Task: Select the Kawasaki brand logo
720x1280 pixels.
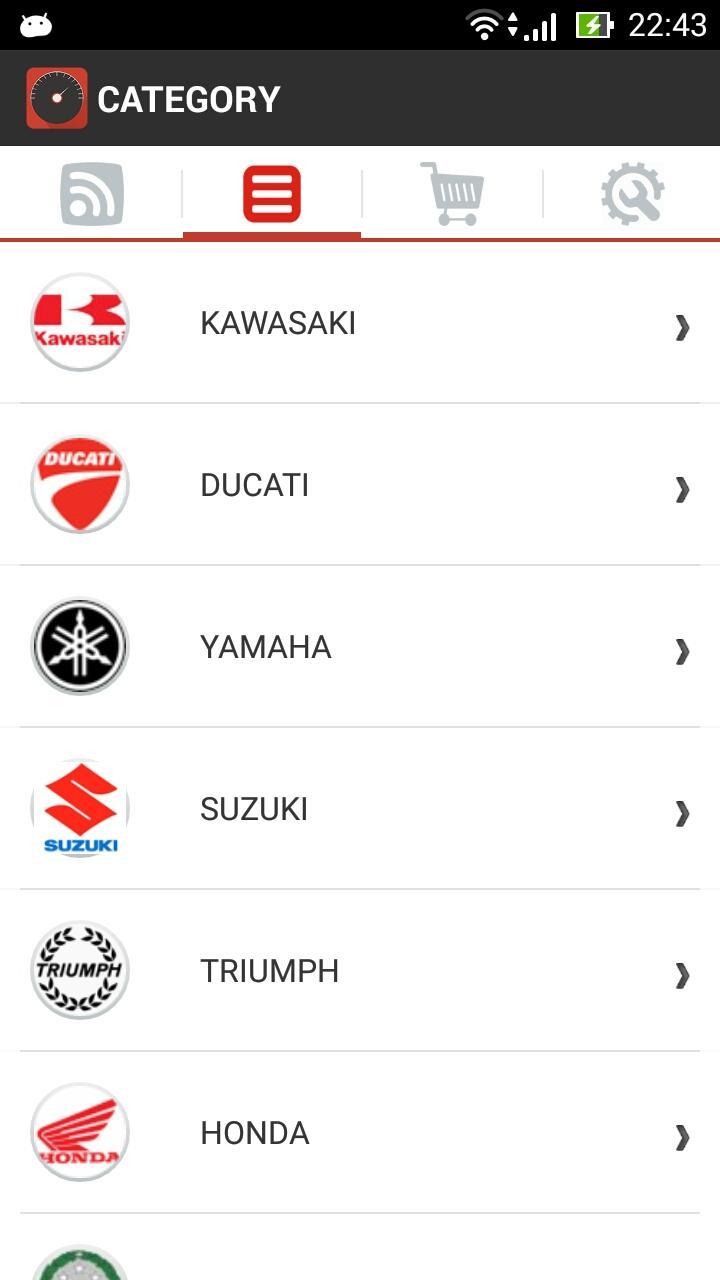Action: point(80,322)
